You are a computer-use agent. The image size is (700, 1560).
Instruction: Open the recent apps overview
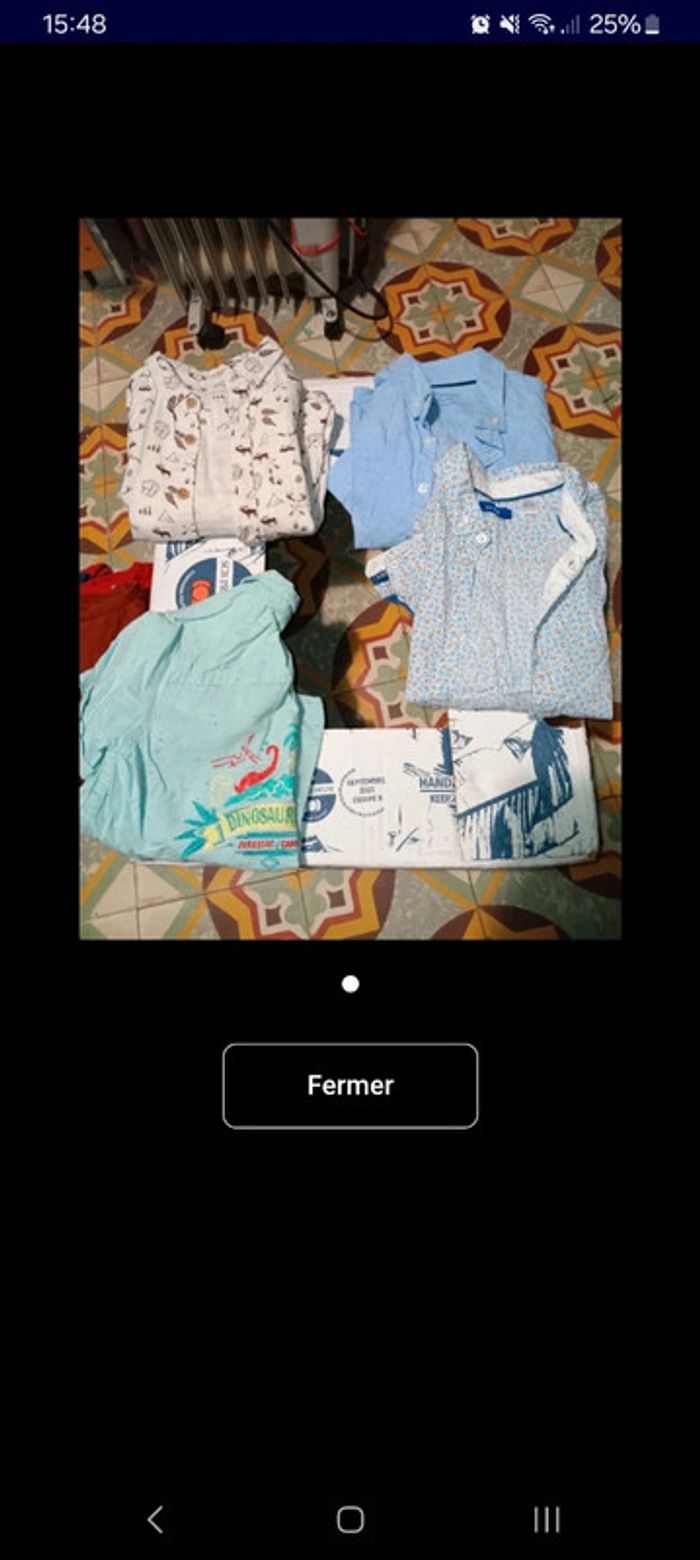[x=546, y=1519]
